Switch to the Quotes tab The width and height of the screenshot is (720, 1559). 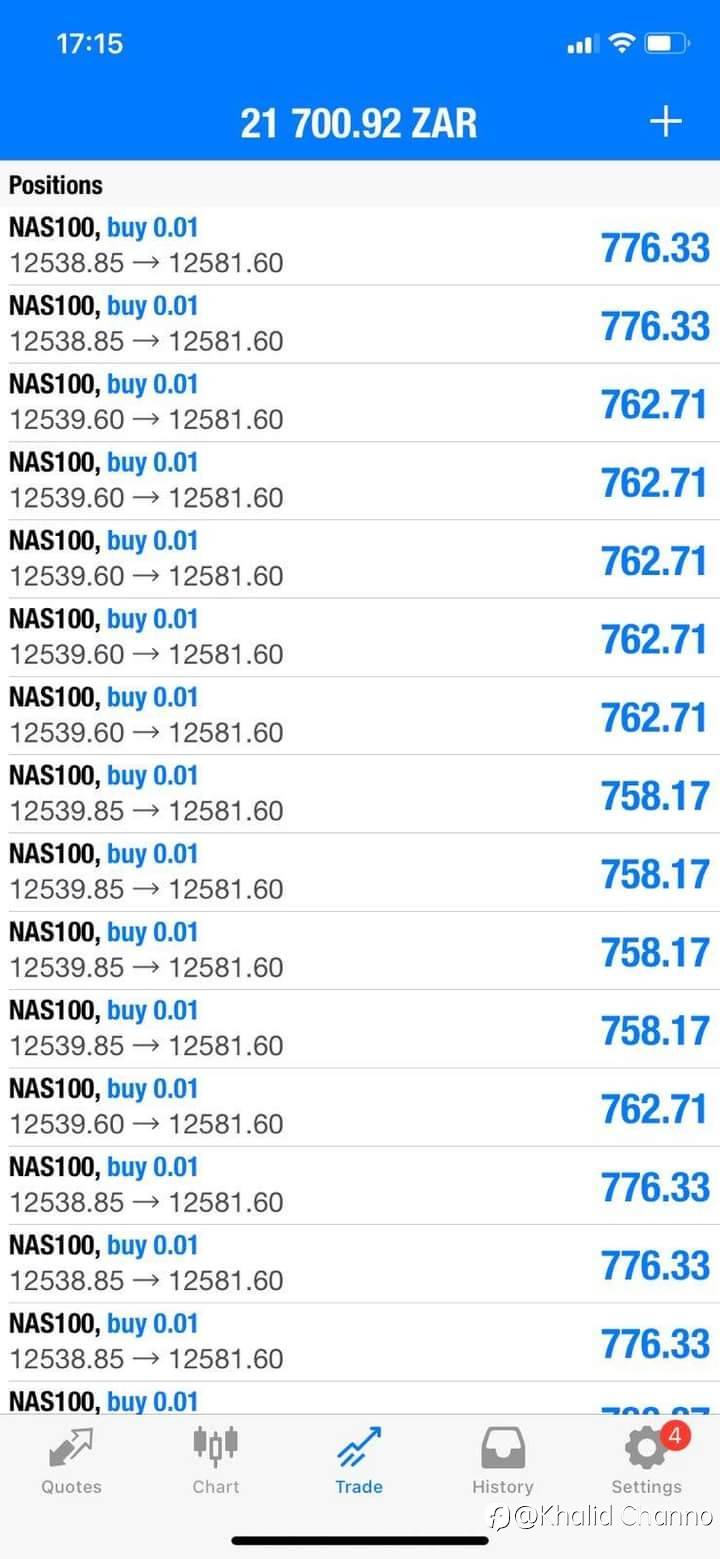[x=71, y=1460]
